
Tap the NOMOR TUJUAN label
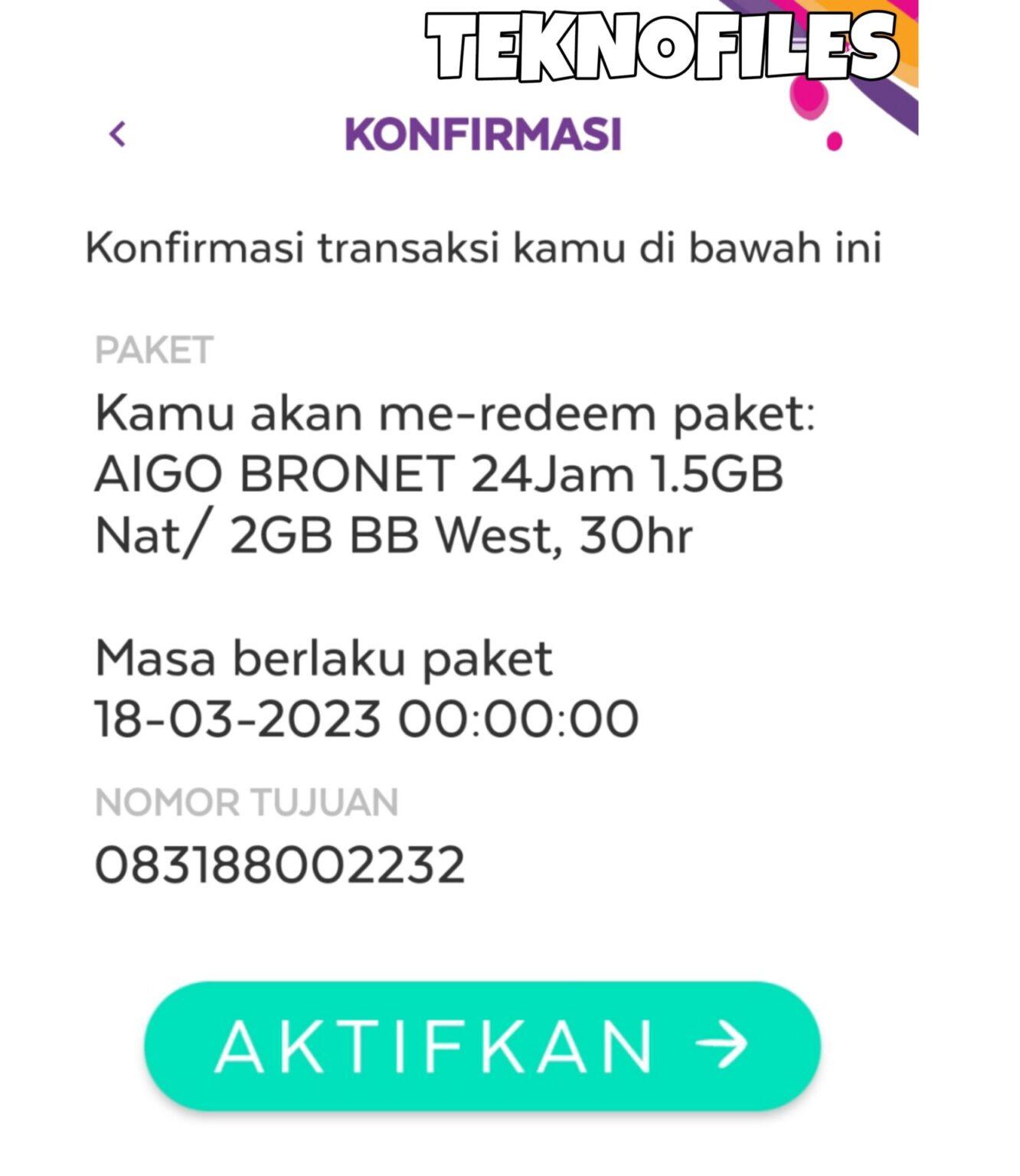[x=245, y=800]
